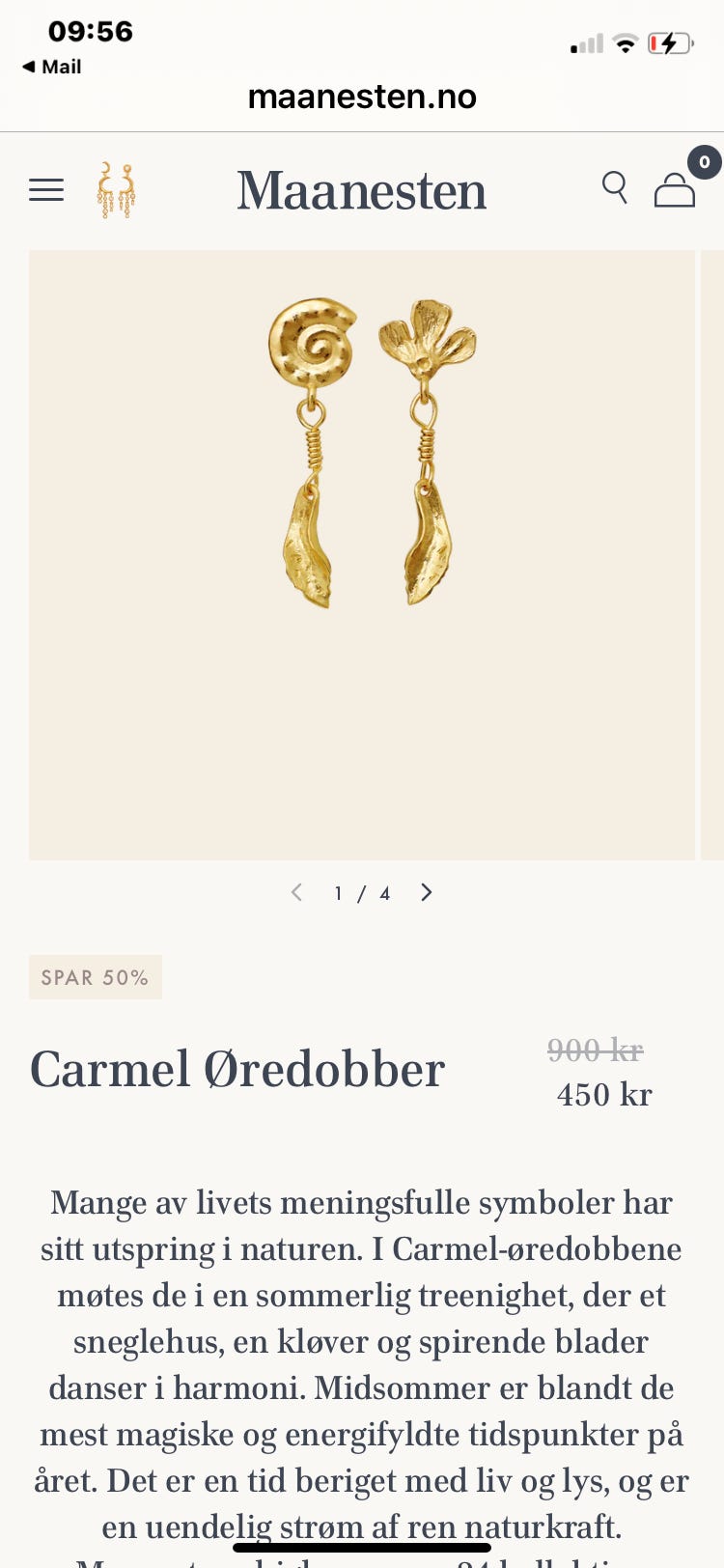Tap the 09:56 clock in status bar

90,31
